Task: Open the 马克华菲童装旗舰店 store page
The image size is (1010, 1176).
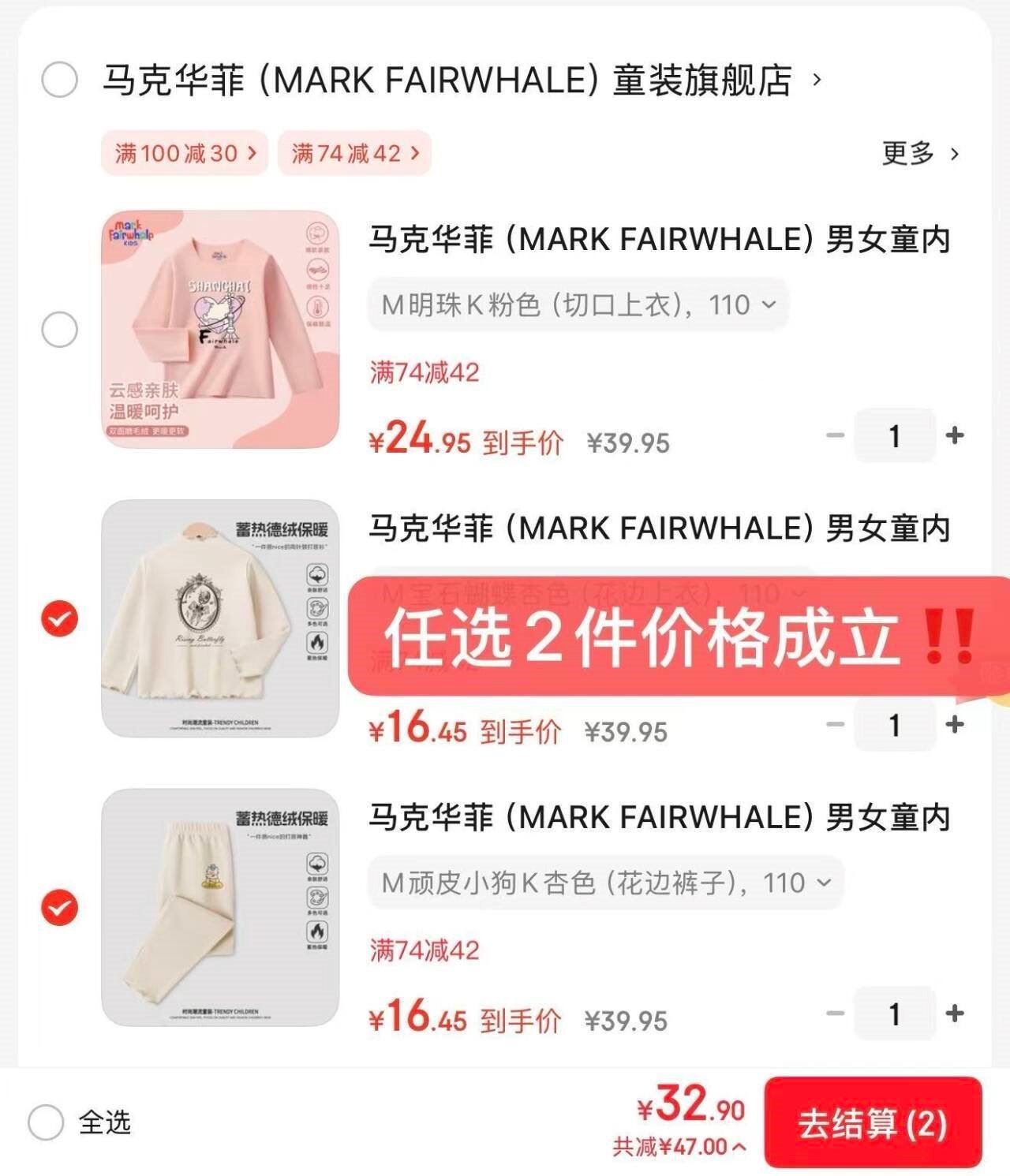Action: coord(447,80)
